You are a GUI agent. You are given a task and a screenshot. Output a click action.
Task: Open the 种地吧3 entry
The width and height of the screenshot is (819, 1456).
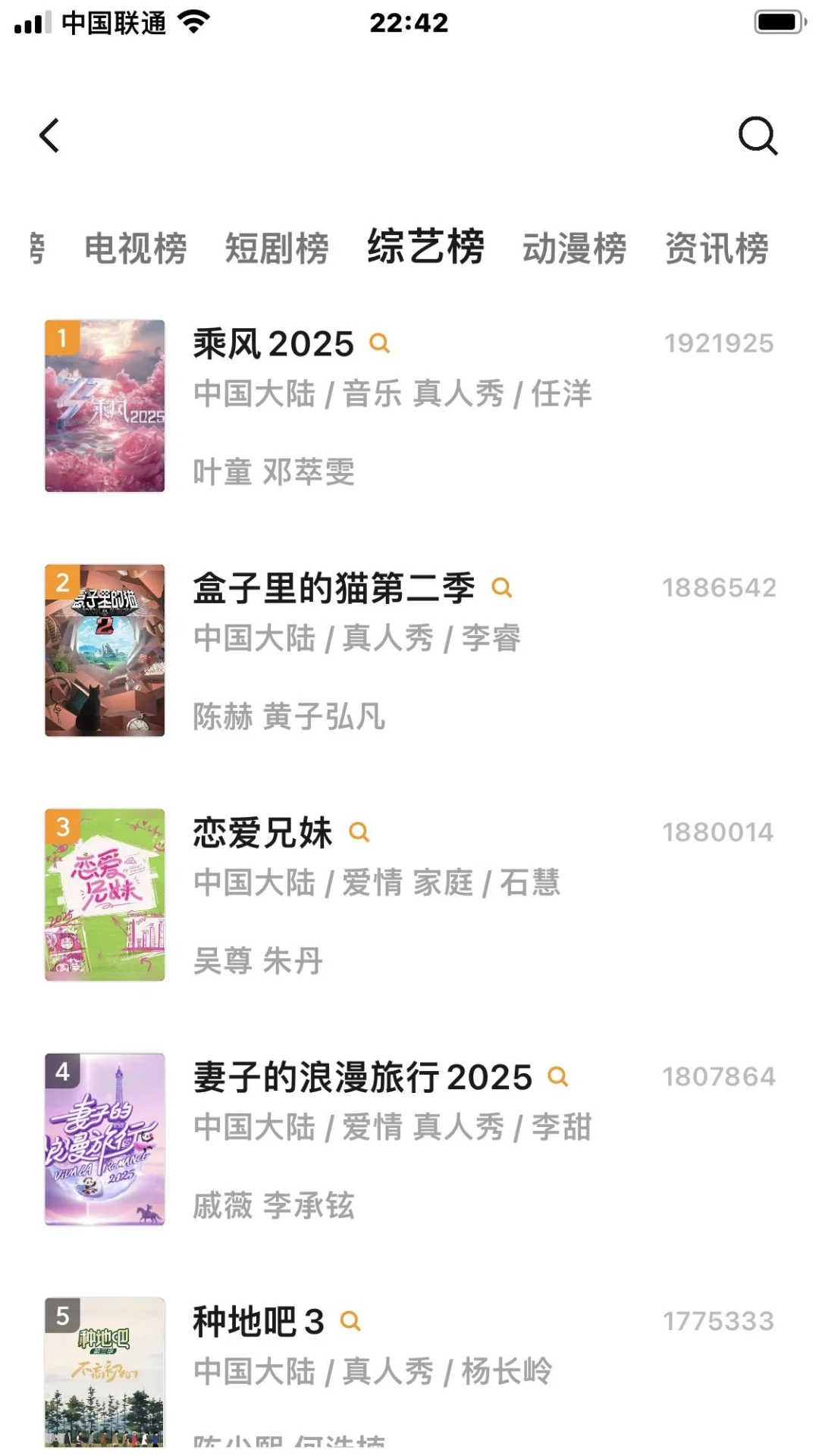tap(258, 1322)
